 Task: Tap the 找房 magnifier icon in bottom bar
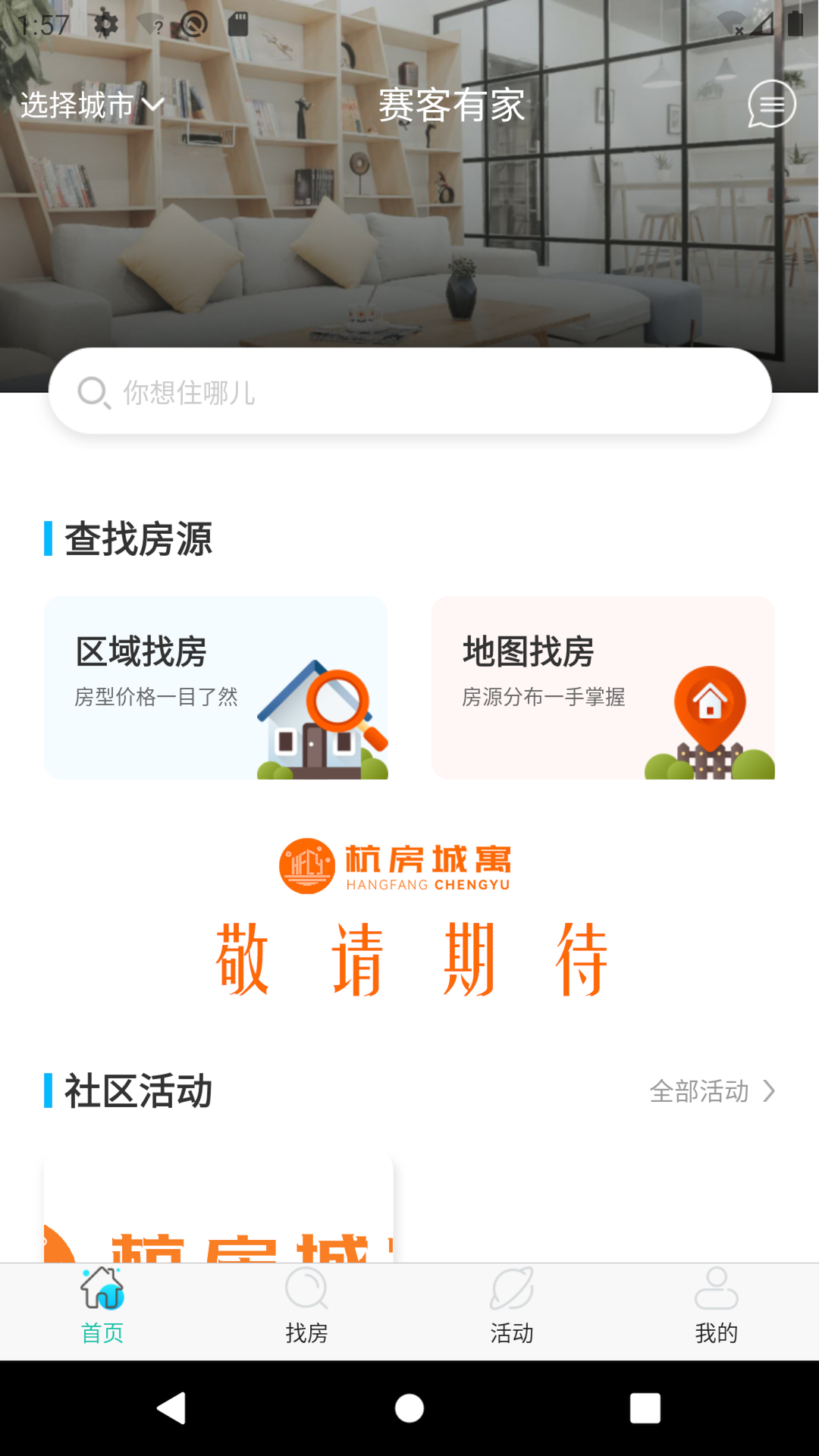click(307, 1289)
